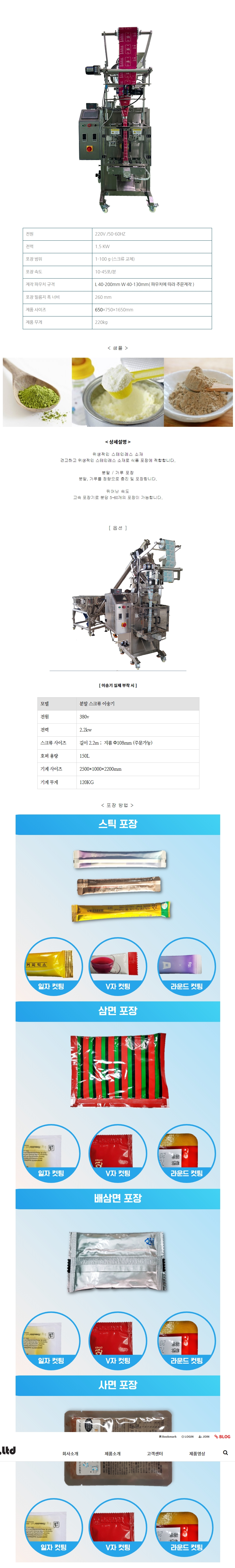Open the 회사소개 menu
Screen dimensions: 235x1568
click(70, 1453)
